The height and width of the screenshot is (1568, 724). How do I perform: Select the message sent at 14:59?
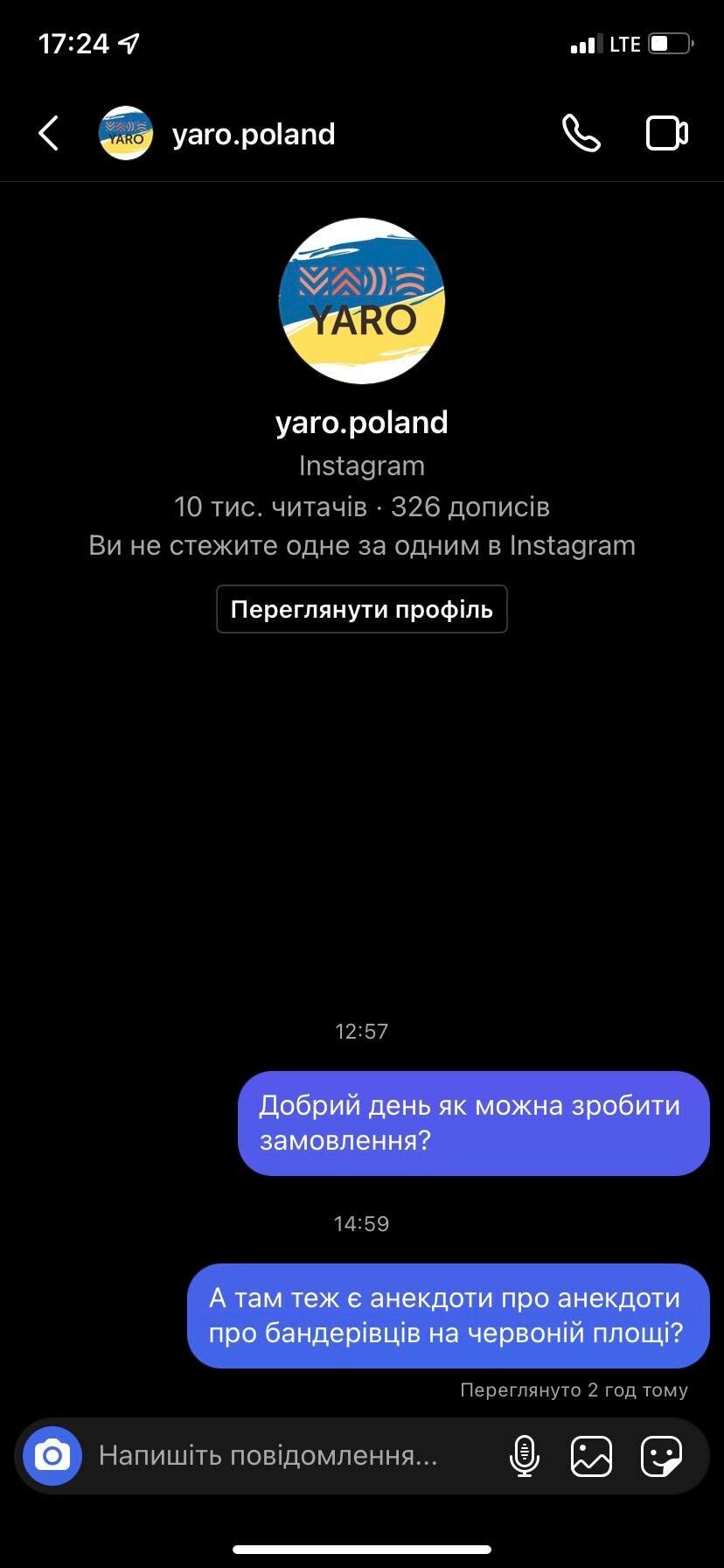(448, 1316)
